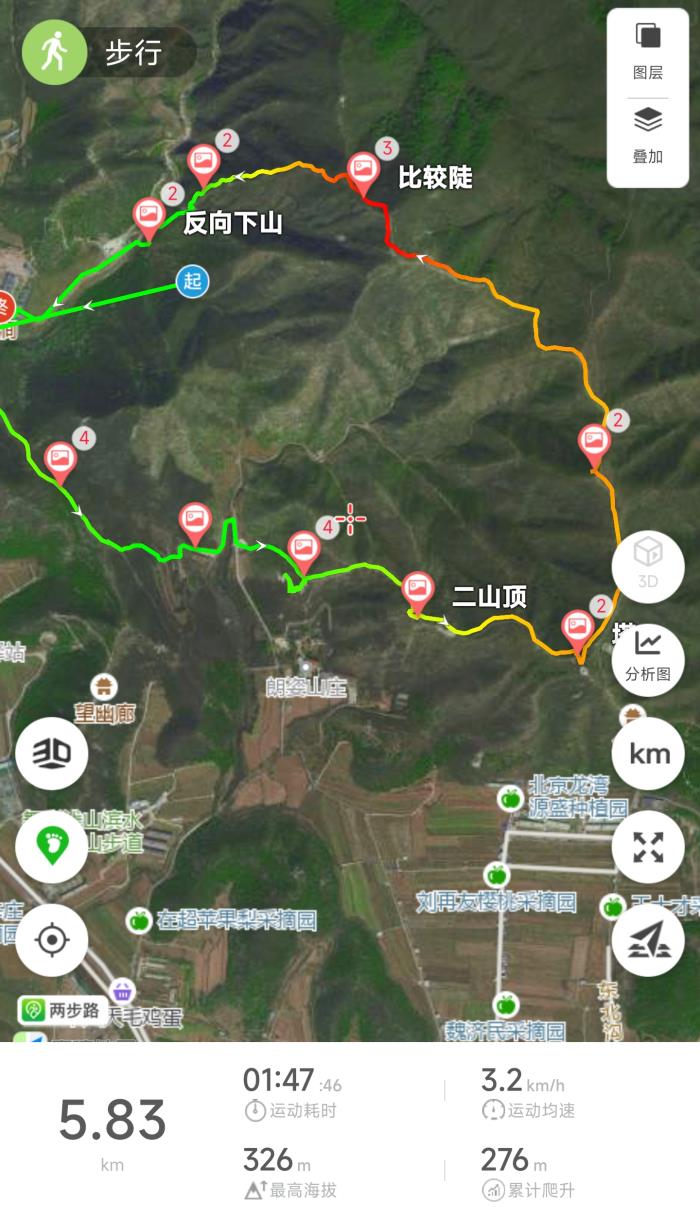This screenshot has width=700, height=1218.
Task: Expand the map to full screen
Action: (x=647, y=847)
